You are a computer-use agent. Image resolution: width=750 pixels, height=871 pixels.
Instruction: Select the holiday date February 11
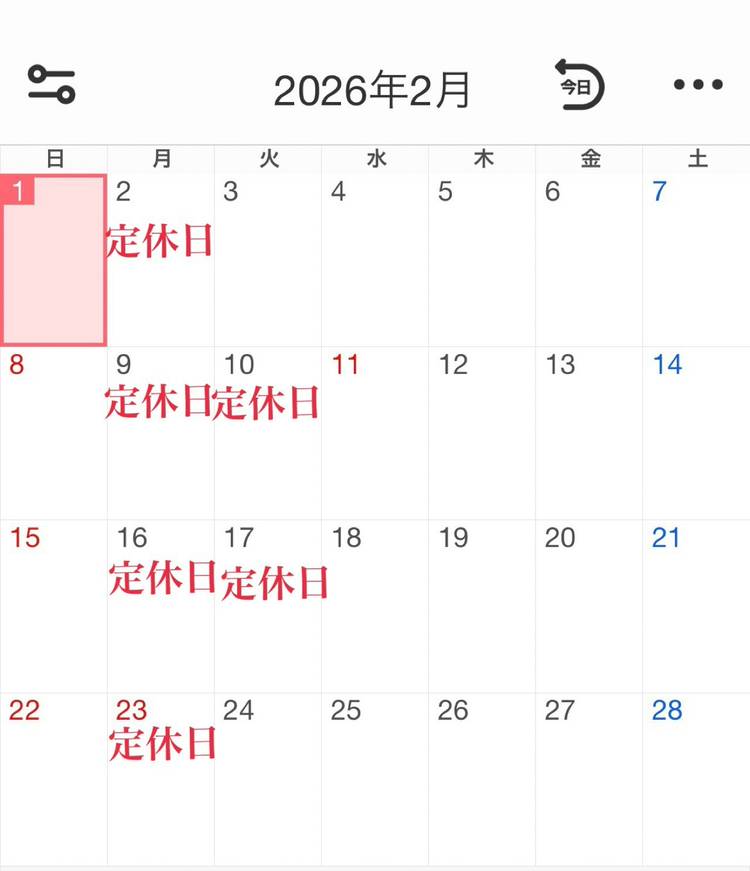(375, 430)
